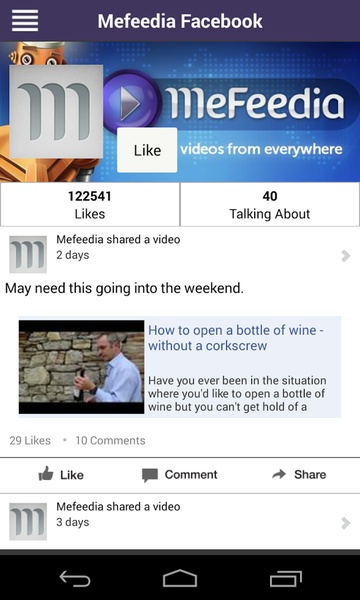
Task: Go back with the system back button
Action: click(75, 578)
